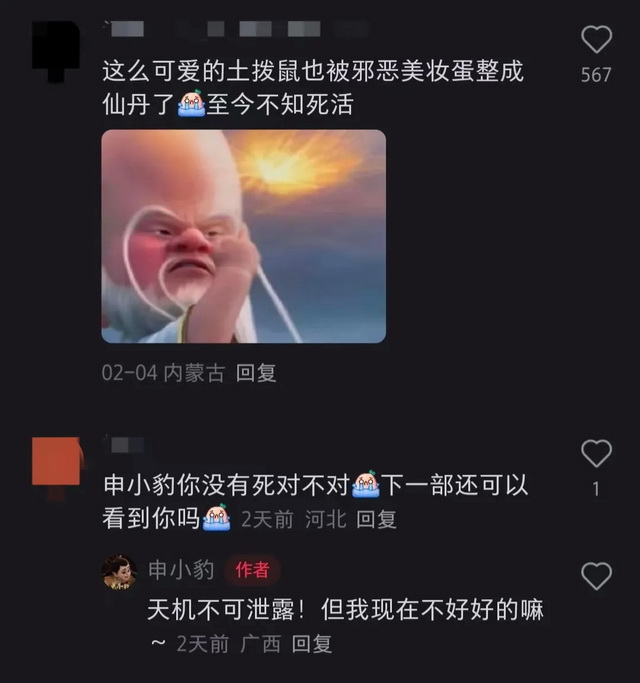Open 申小豹's username in the reply
Image resolution: width=640 pixels, height=683 pixels.
tap(181, 570)
